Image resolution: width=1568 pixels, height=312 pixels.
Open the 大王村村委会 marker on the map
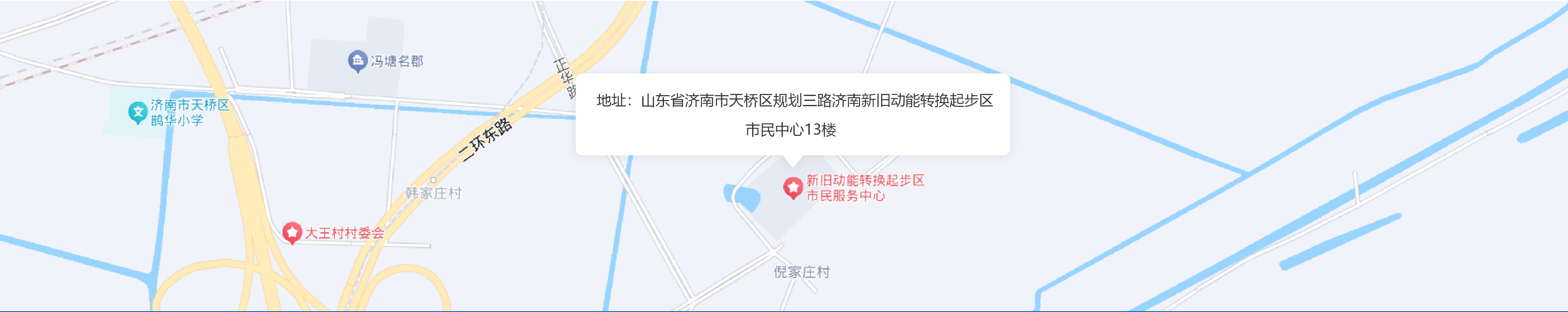click(292, 232)
